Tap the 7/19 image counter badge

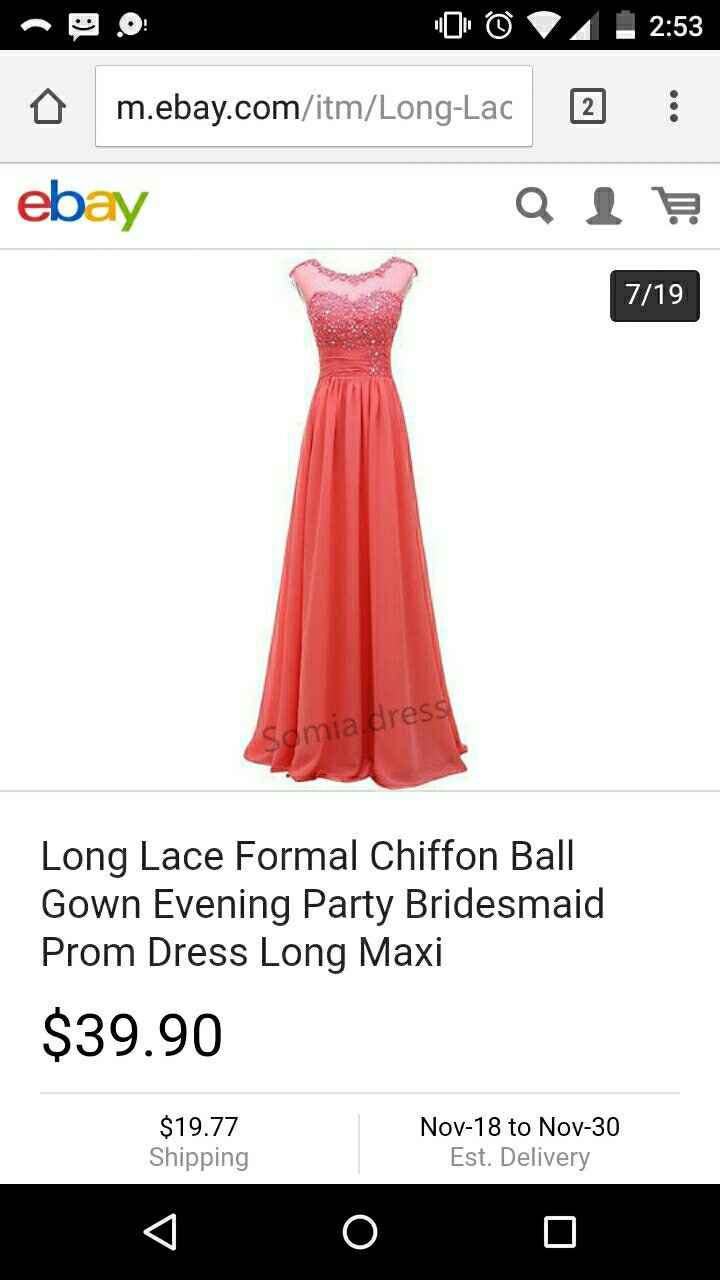pyautogui.click(x=654, y=295)
